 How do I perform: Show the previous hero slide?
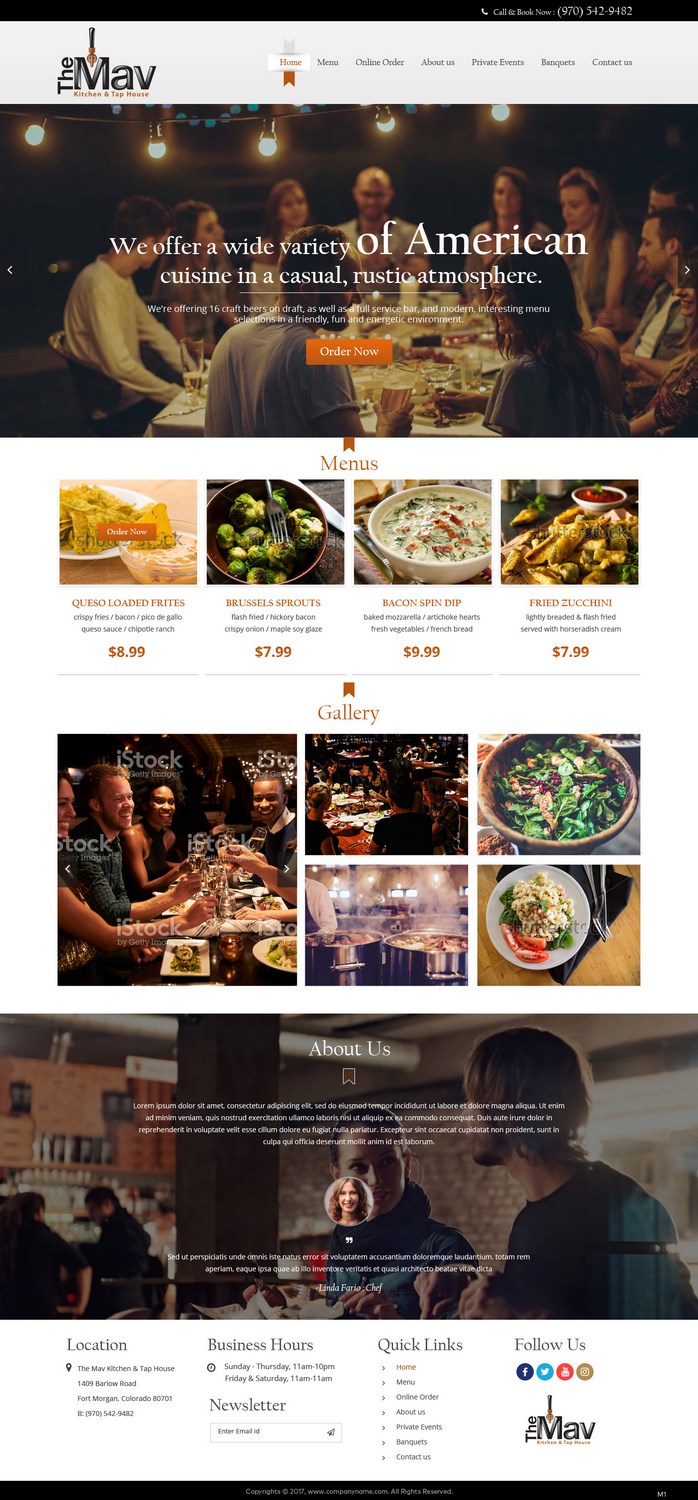10,270
